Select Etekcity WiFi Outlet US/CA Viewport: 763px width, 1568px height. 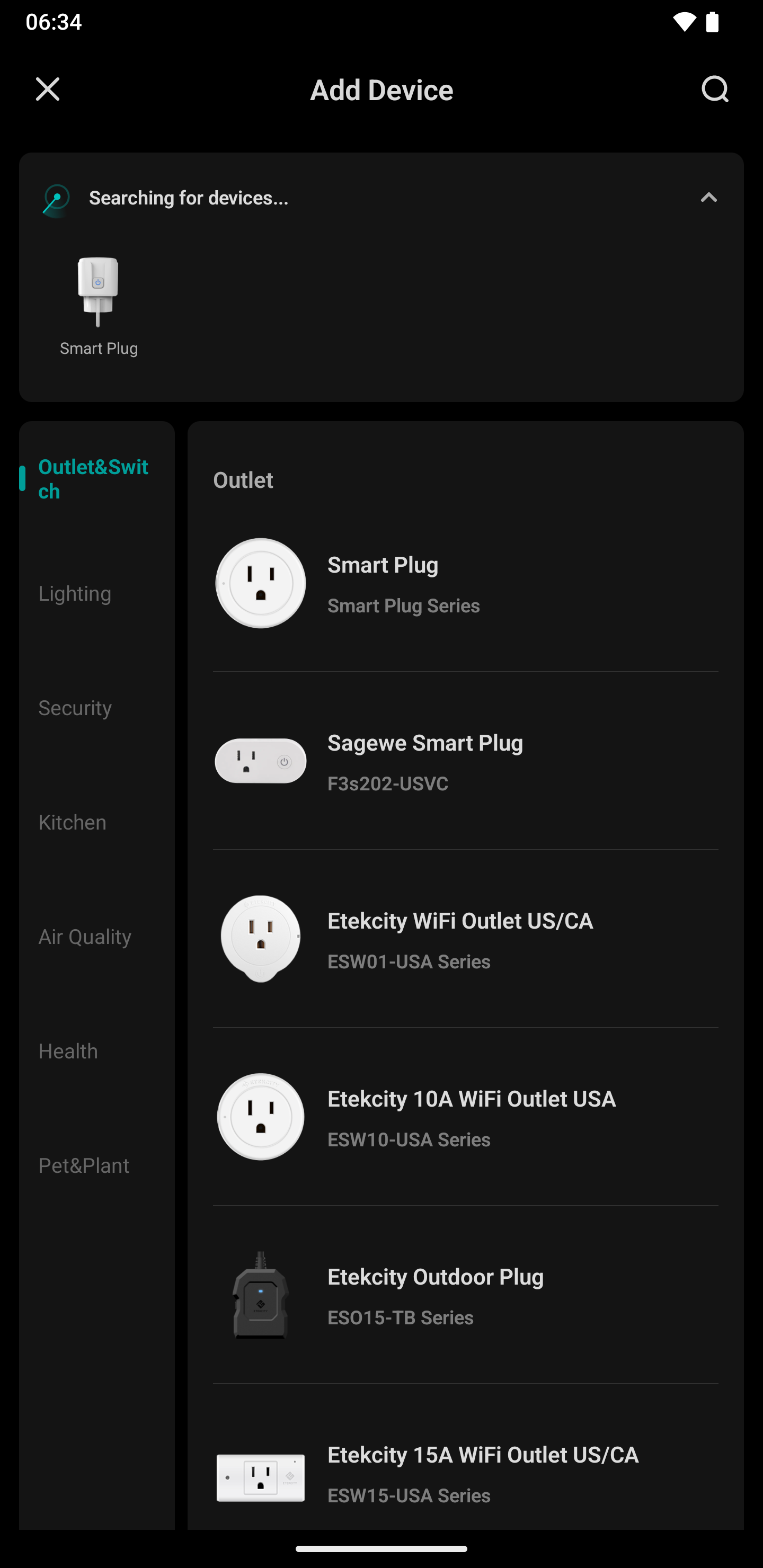pyautogui.click(x=465, y=939)
